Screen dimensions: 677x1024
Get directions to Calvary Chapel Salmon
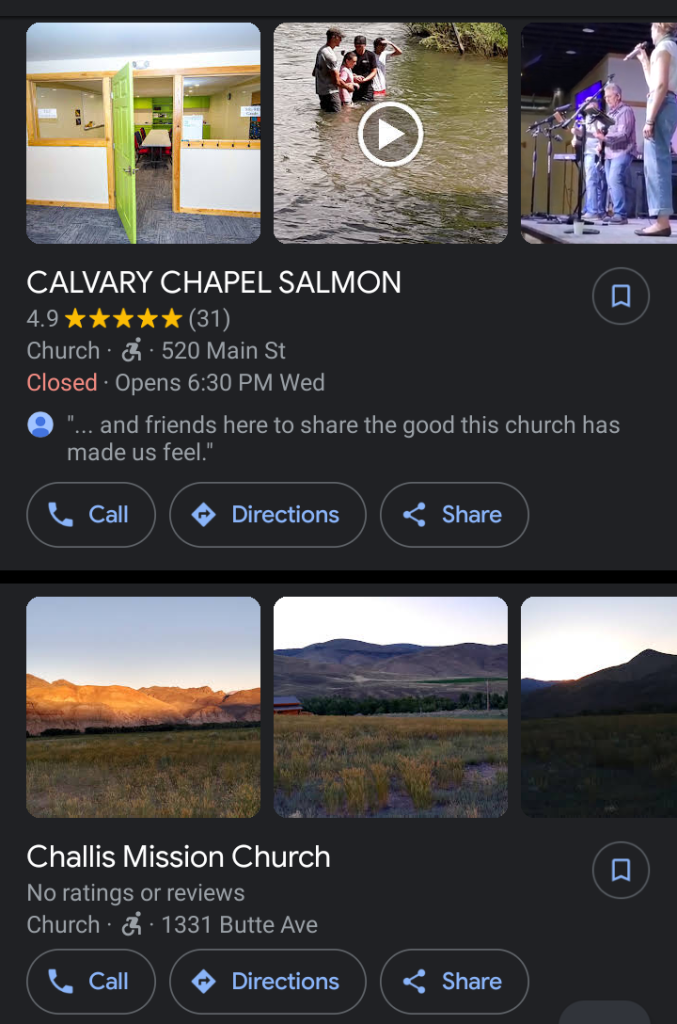point(267,515)
